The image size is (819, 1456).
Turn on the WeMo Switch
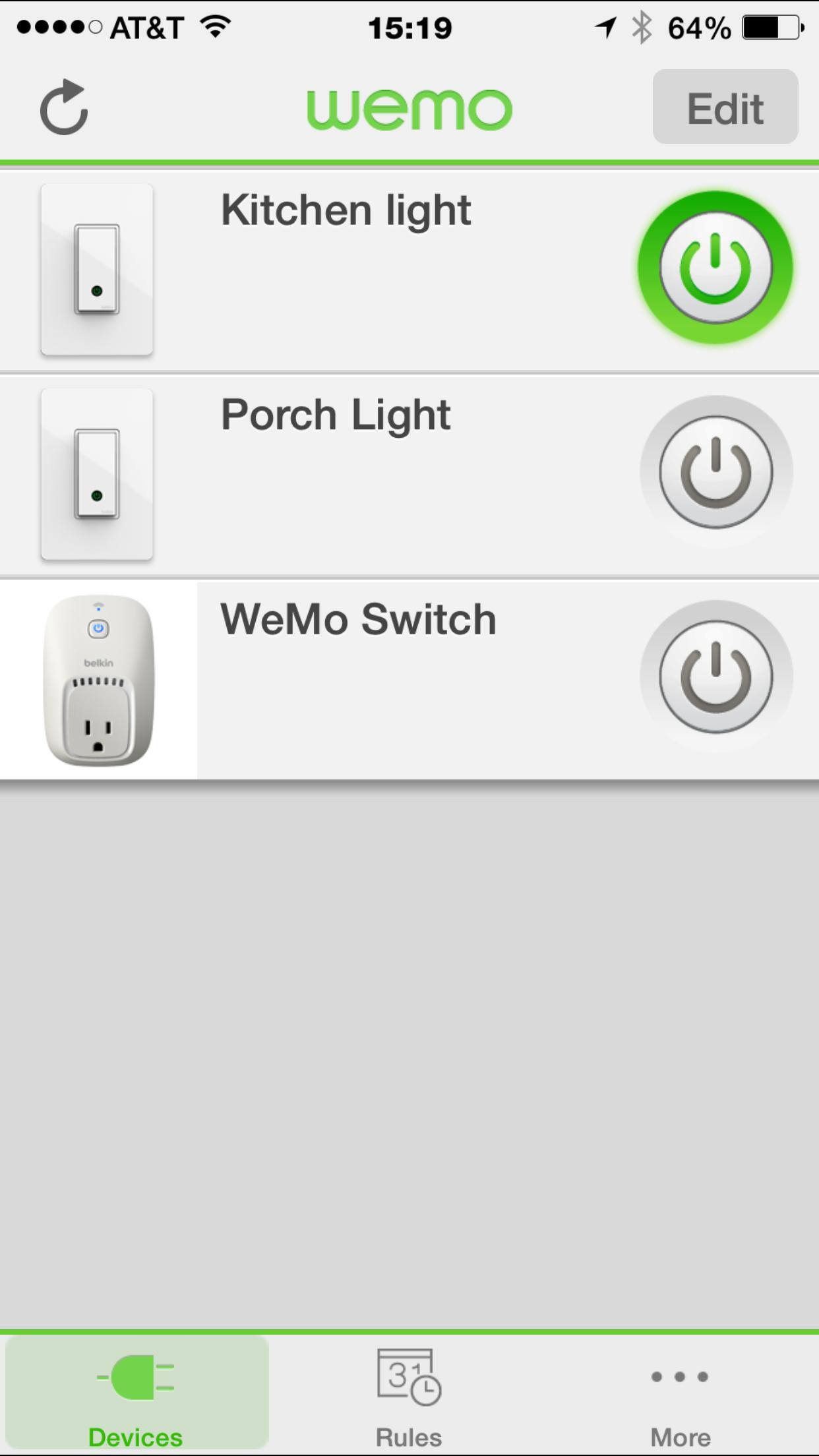(715, 677)
